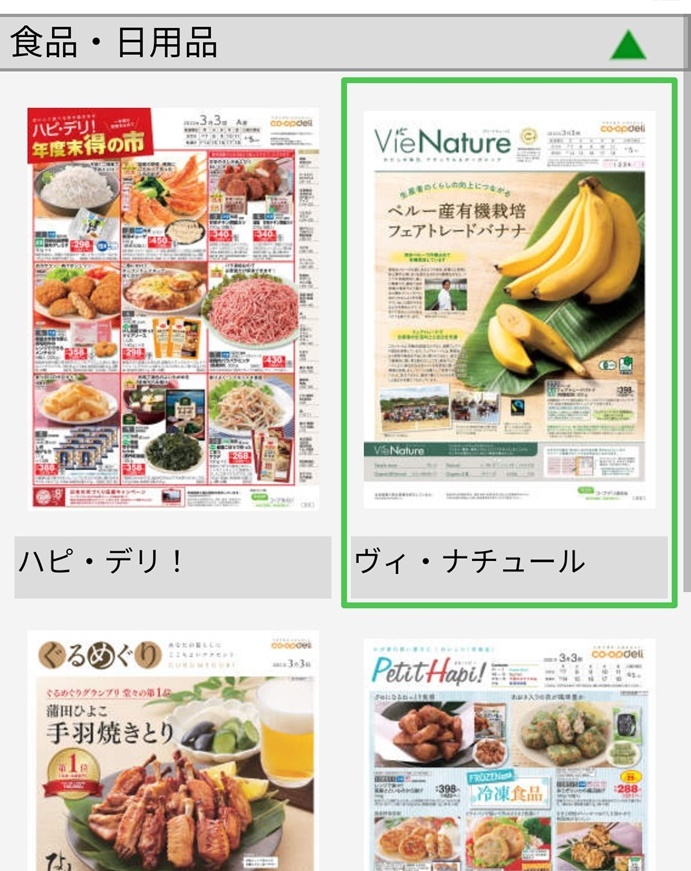Open the ヴィ・ナチュール catalog
The image size is (691, 871).
509,310
